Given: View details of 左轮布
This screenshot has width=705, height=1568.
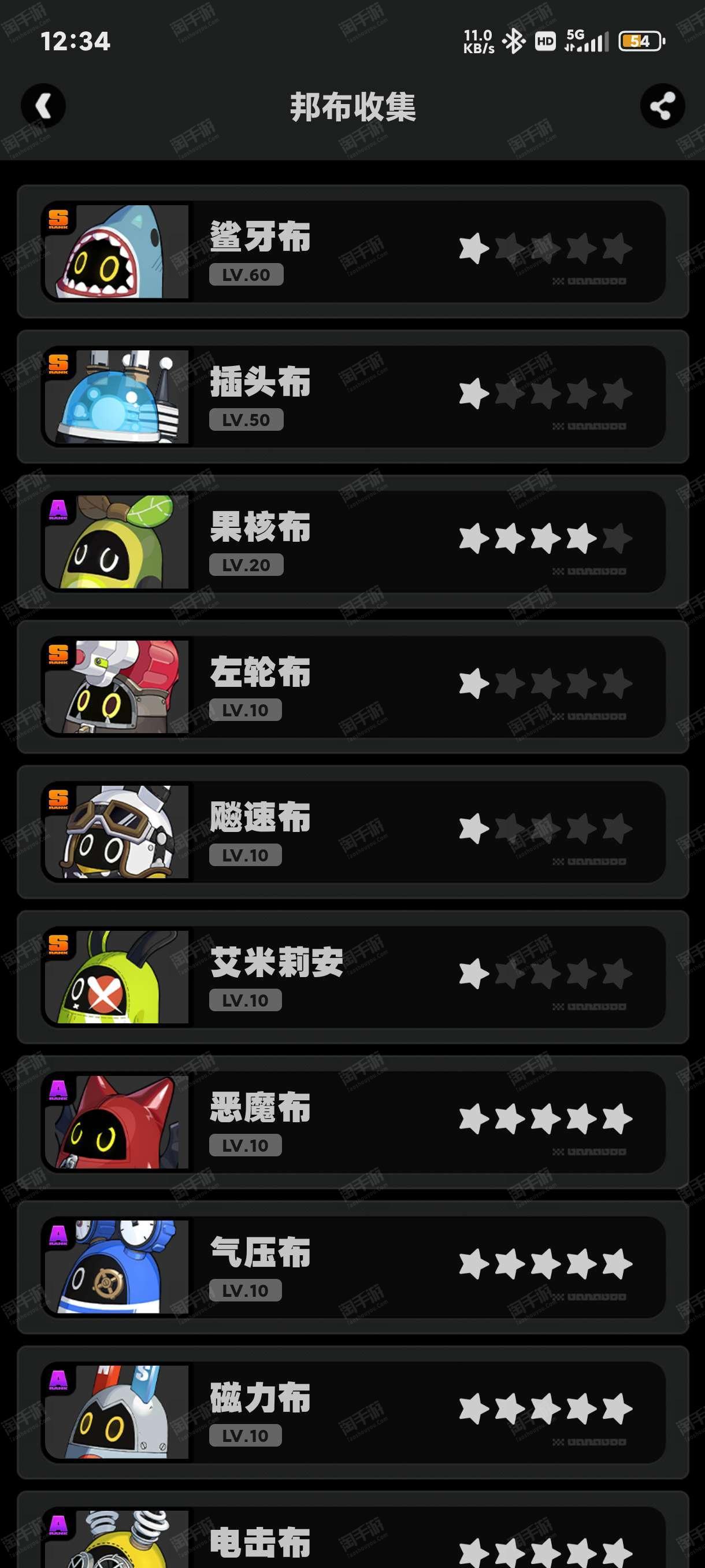Looking at the screenshot, I should coord(353,686).
